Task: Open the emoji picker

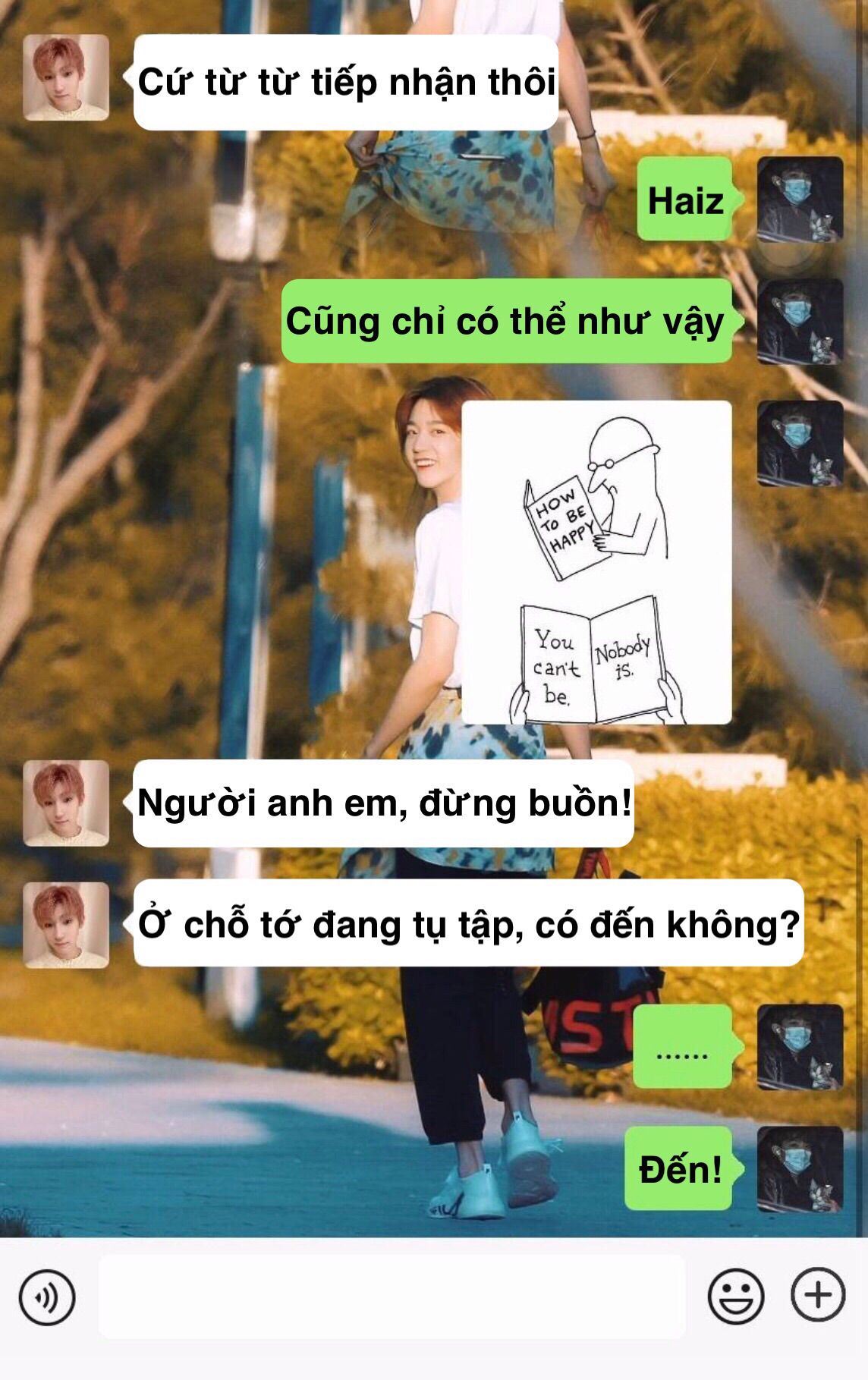Action: pos(735,1296)
